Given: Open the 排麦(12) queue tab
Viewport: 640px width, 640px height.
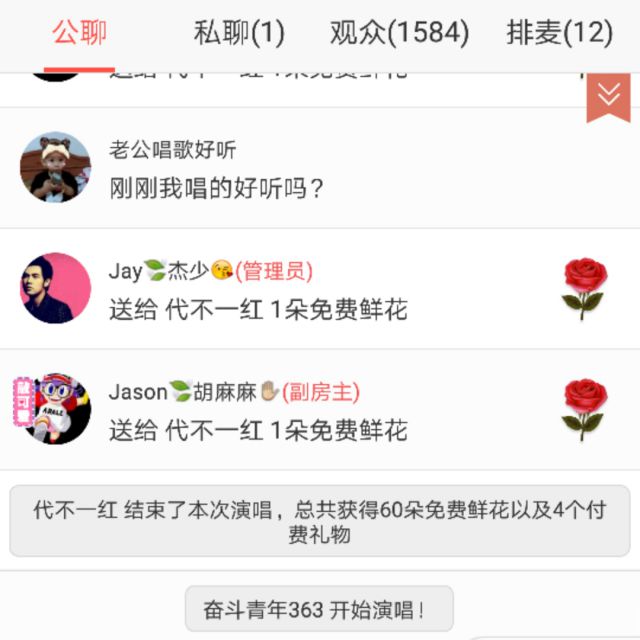Looking at the screenshot, I should [x=559, y=33].
